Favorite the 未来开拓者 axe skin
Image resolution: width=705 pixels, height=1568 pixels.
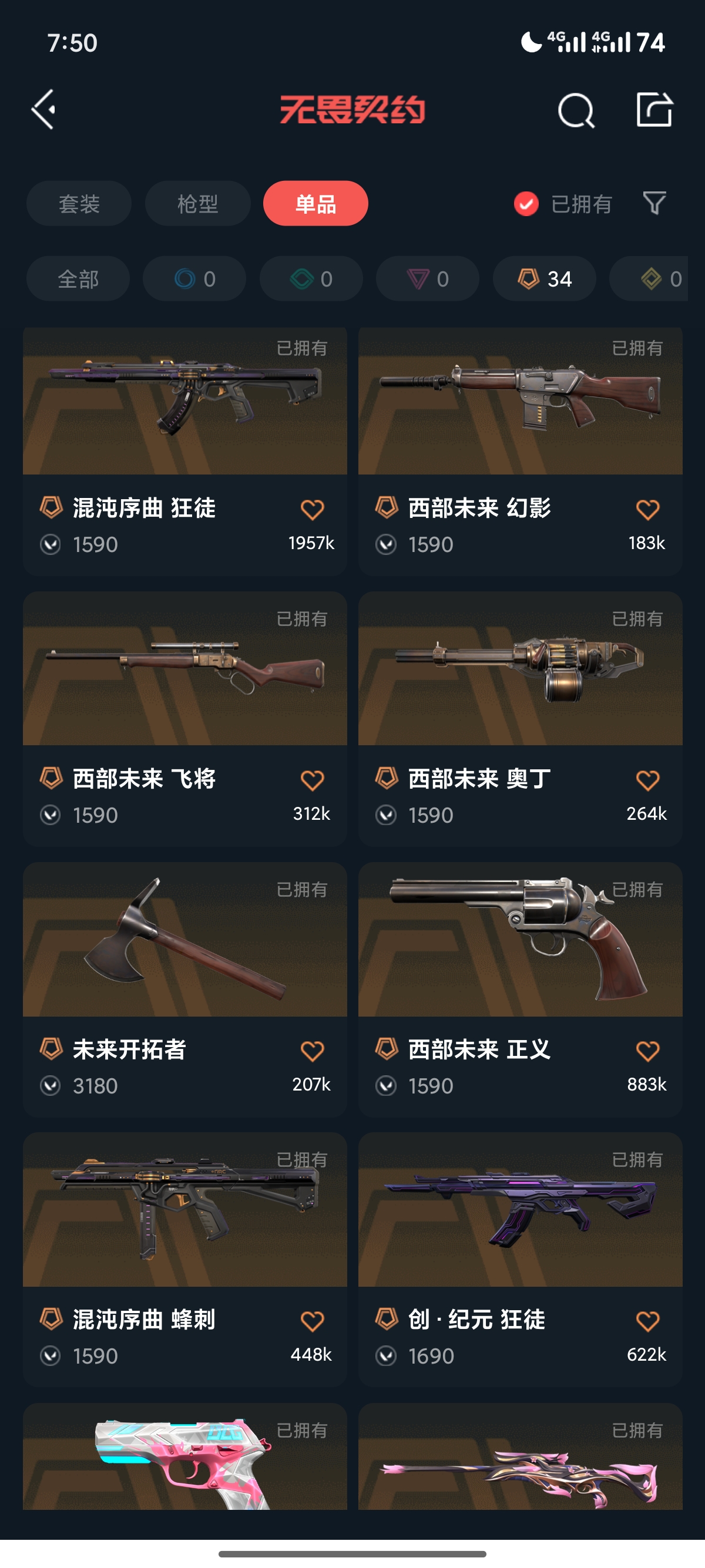(x=313, y=1051)
